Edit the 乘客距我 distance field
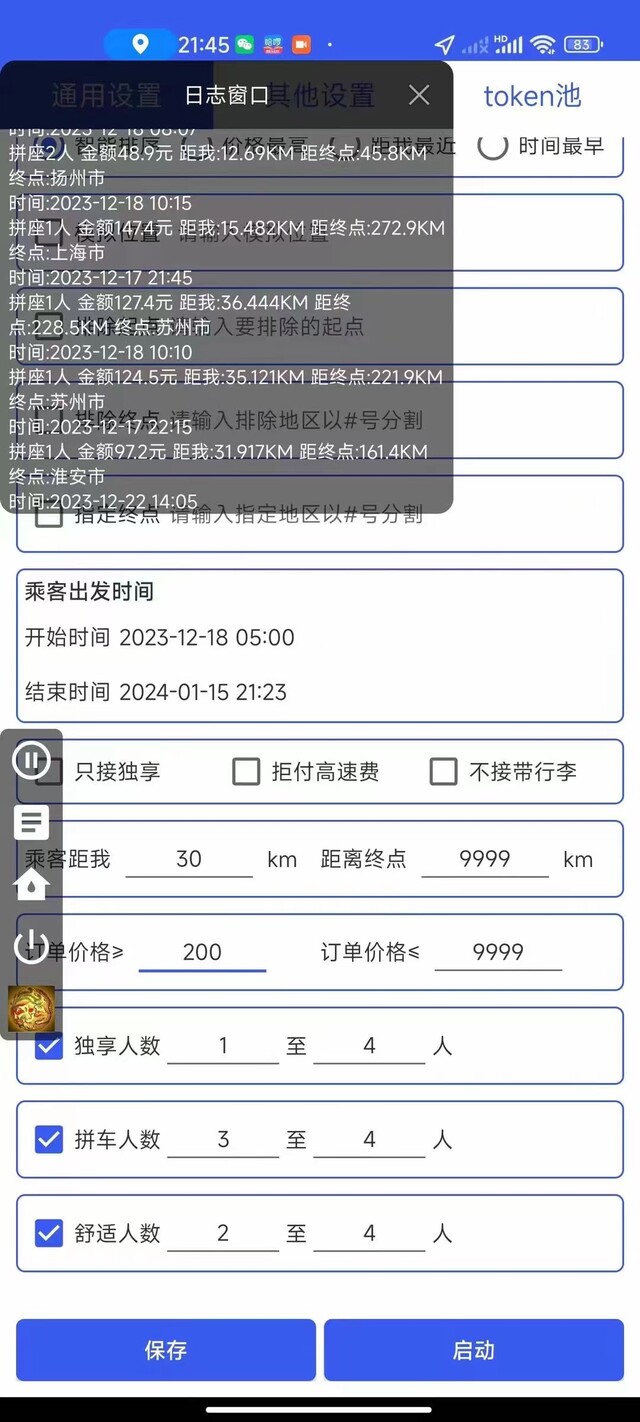This screenshot has height=1422, width=640. [x=189, y=860]
